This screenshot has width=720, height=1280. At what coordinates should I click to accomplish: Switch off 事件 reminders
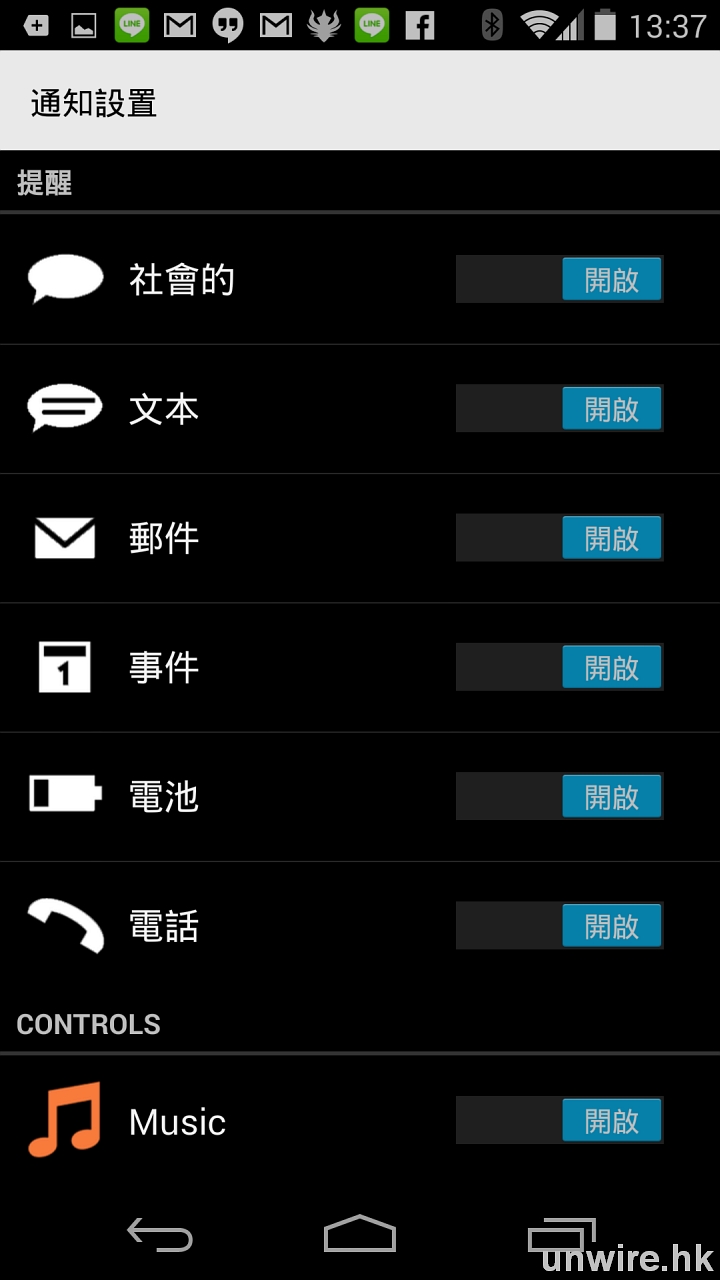coord(559,667)
